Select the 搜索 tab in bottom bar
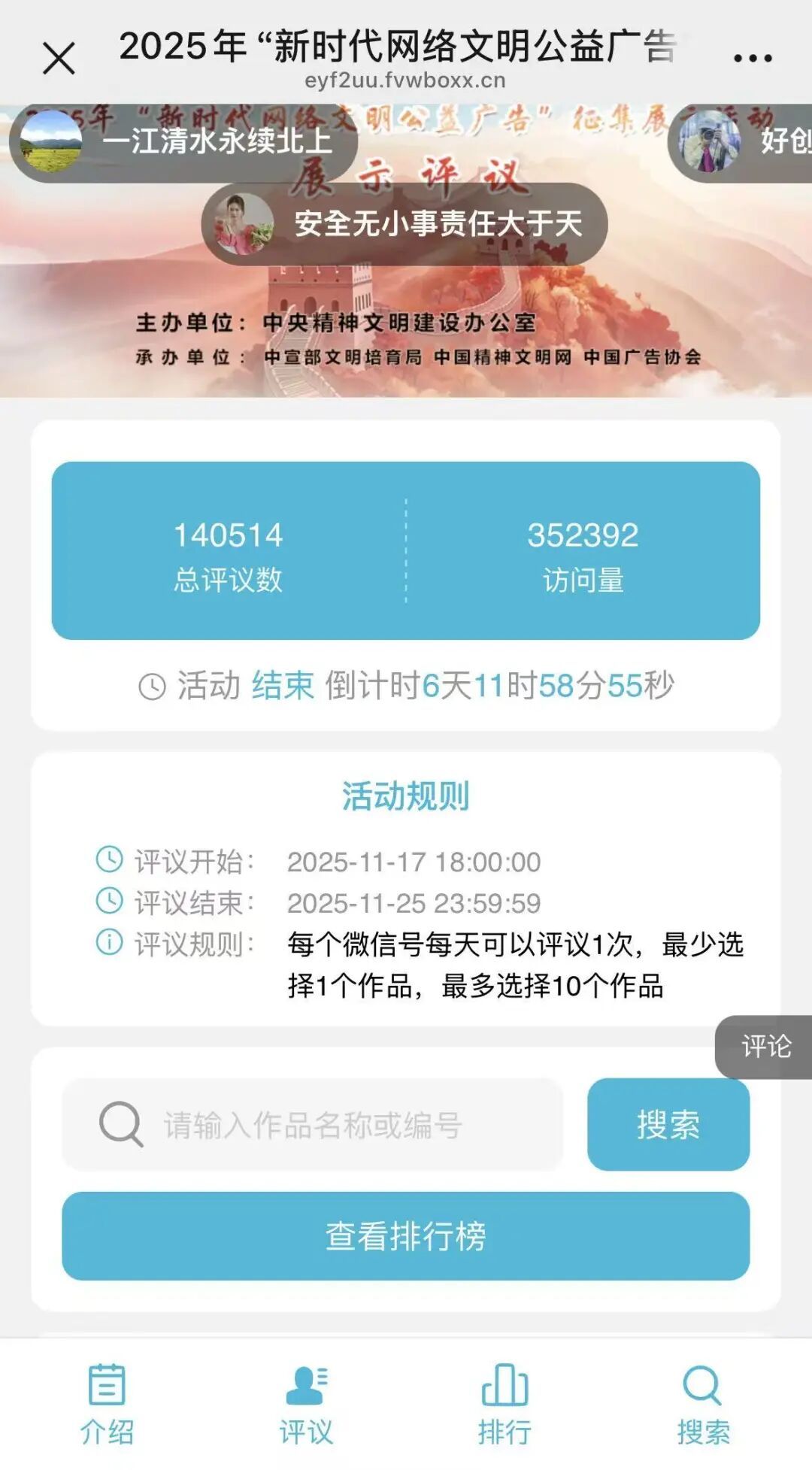 tap(703, 1404)
